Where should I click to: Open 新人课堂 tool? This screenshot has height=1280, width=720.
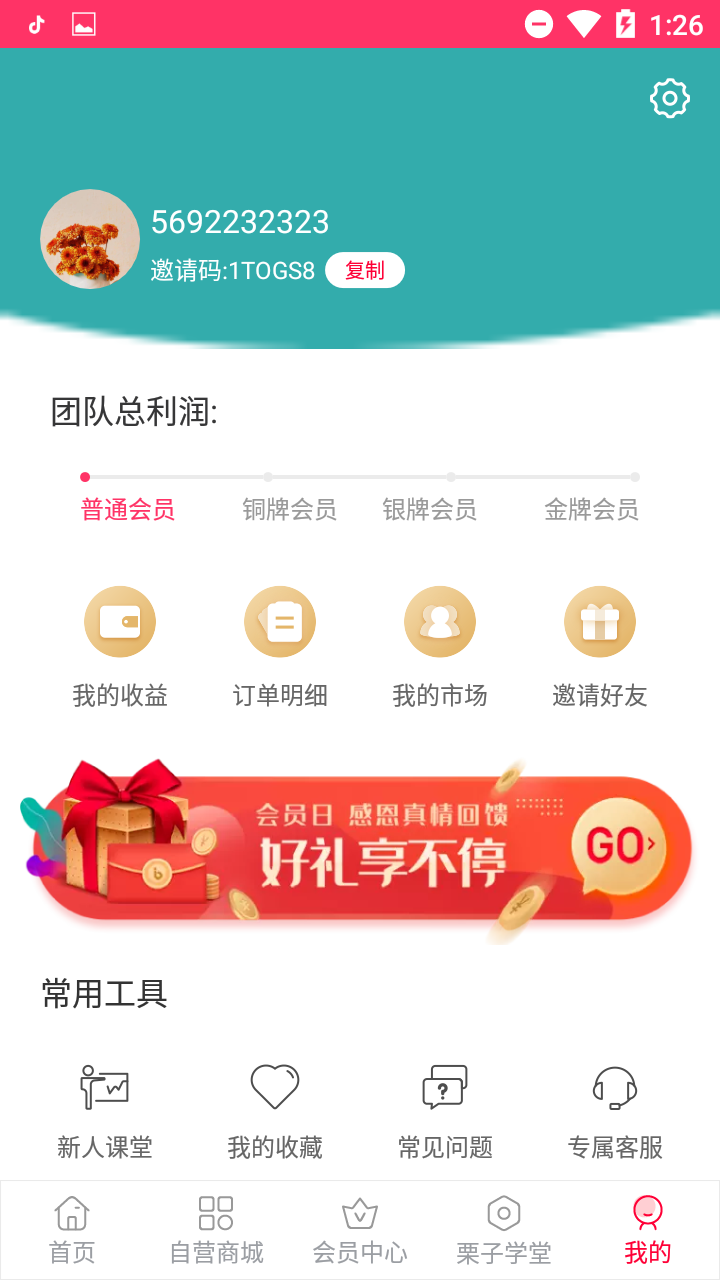[x=105, y=1110]
